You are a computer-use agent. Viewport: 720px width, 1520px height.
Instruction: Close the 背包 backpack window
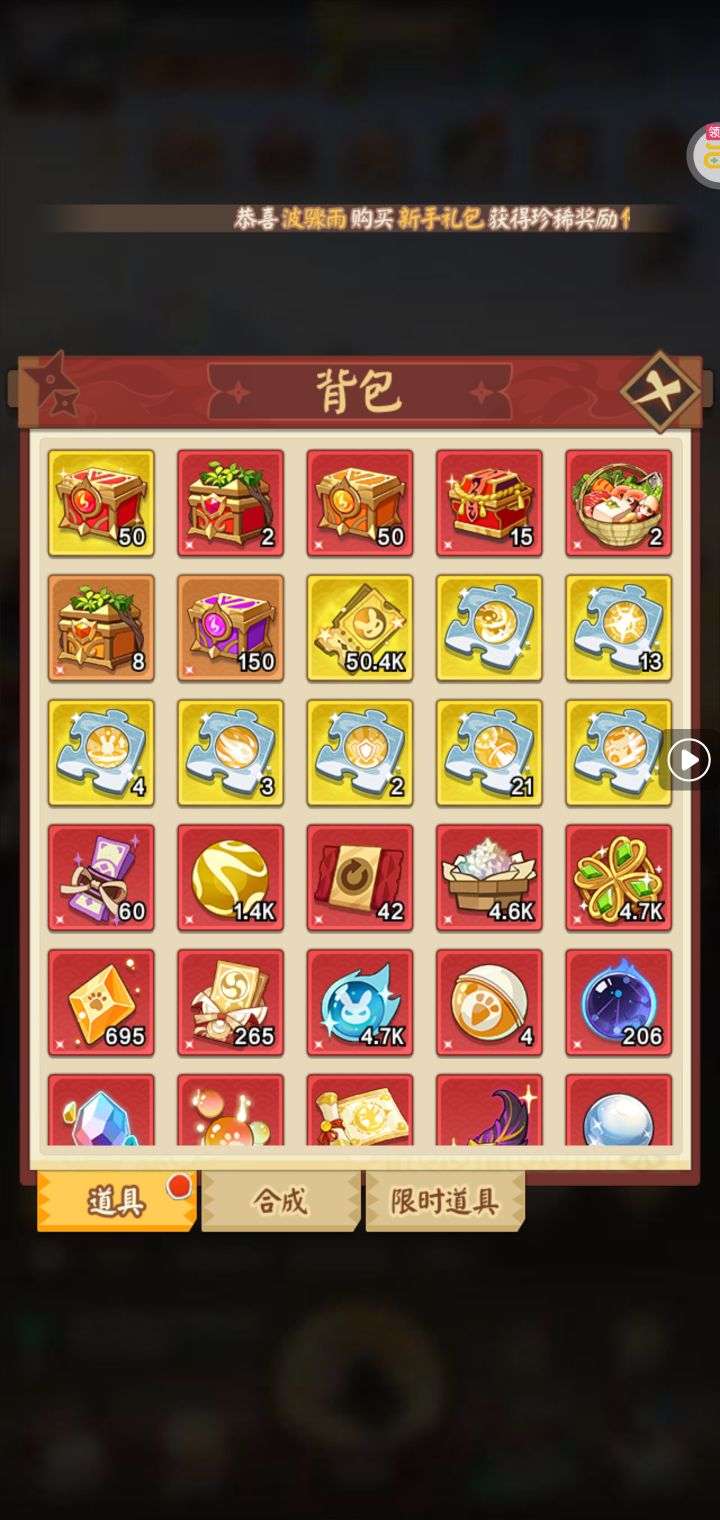coord(660,391)
